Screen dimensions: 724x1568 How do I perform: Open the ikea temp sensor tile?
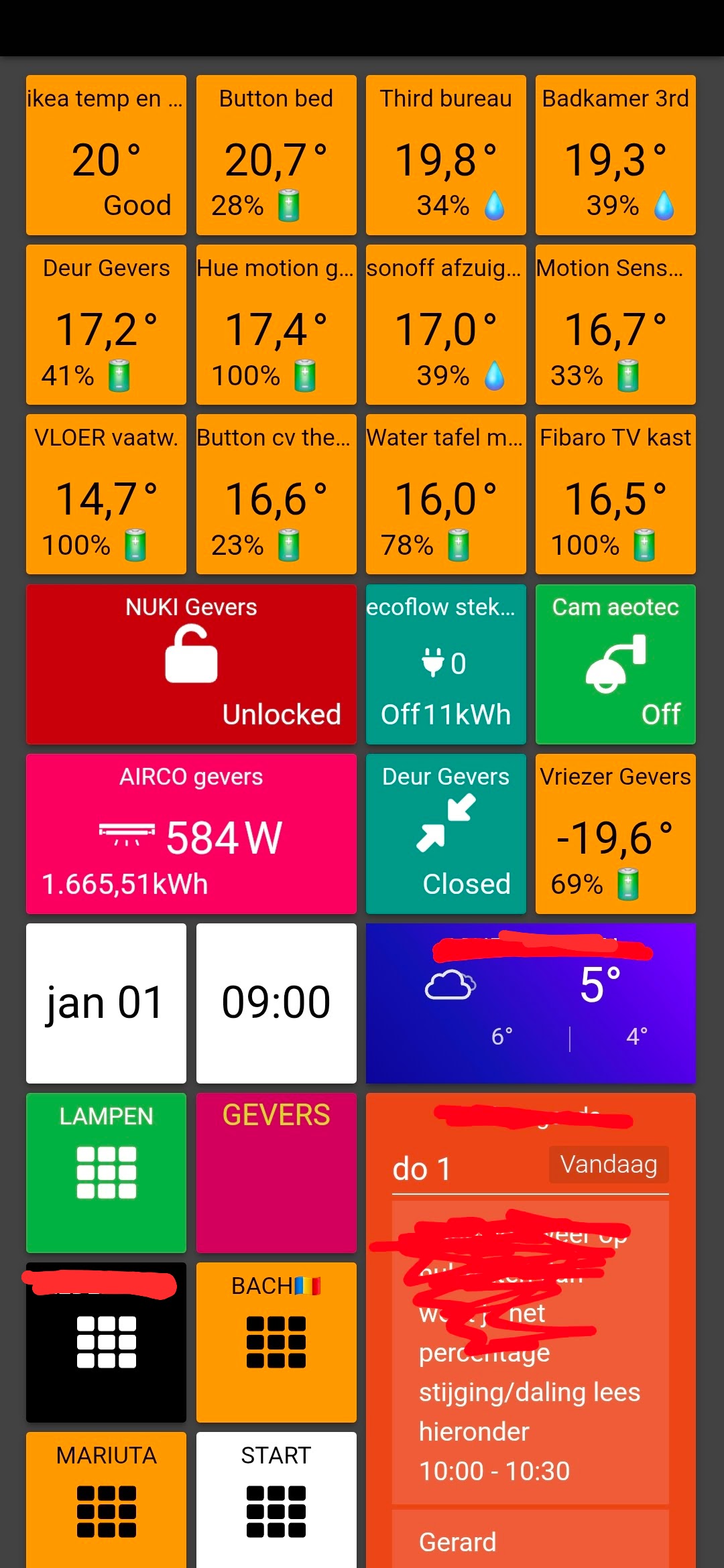click(x=106, y=155)
